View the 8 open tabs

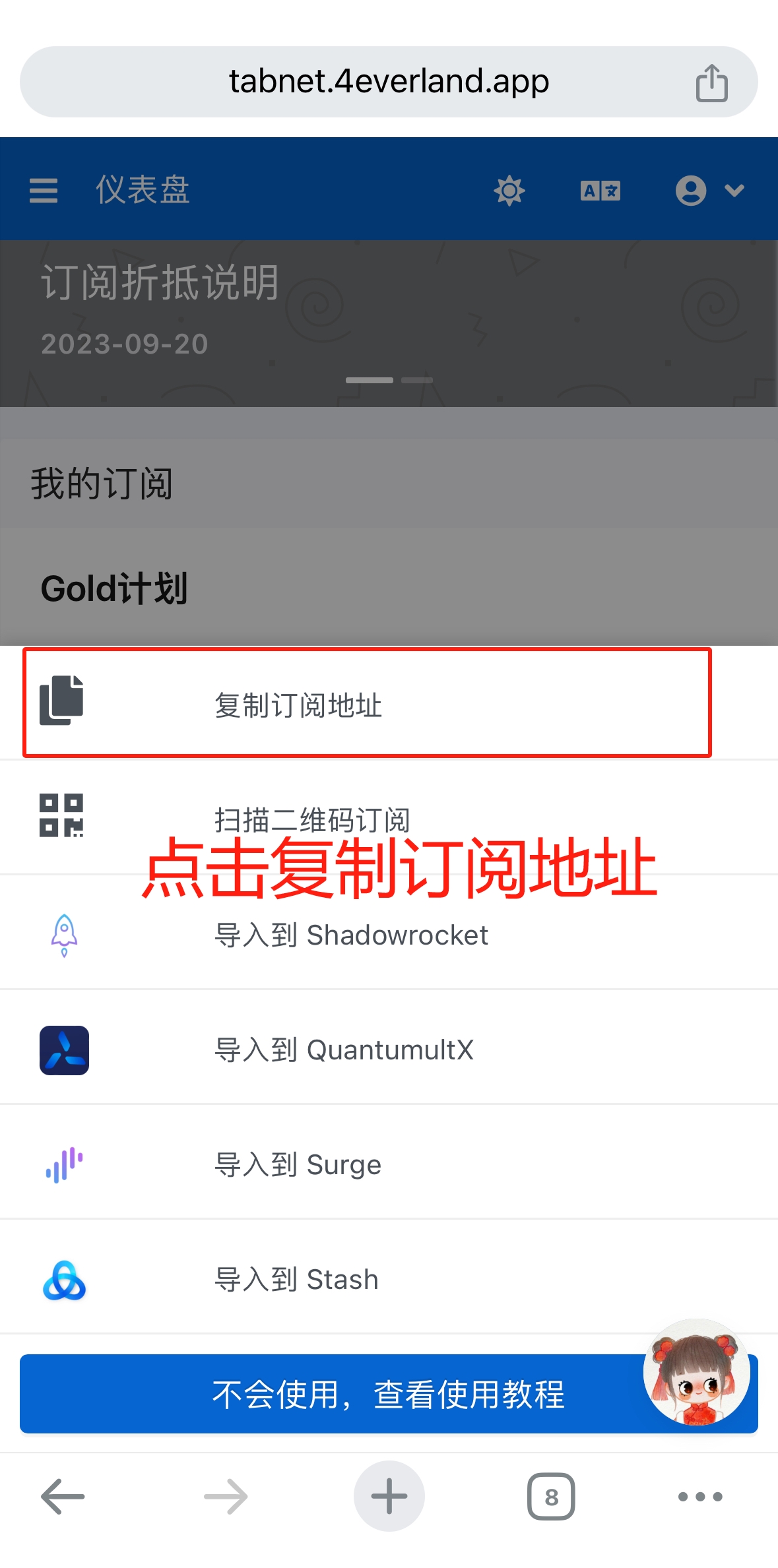[551, 1496]
